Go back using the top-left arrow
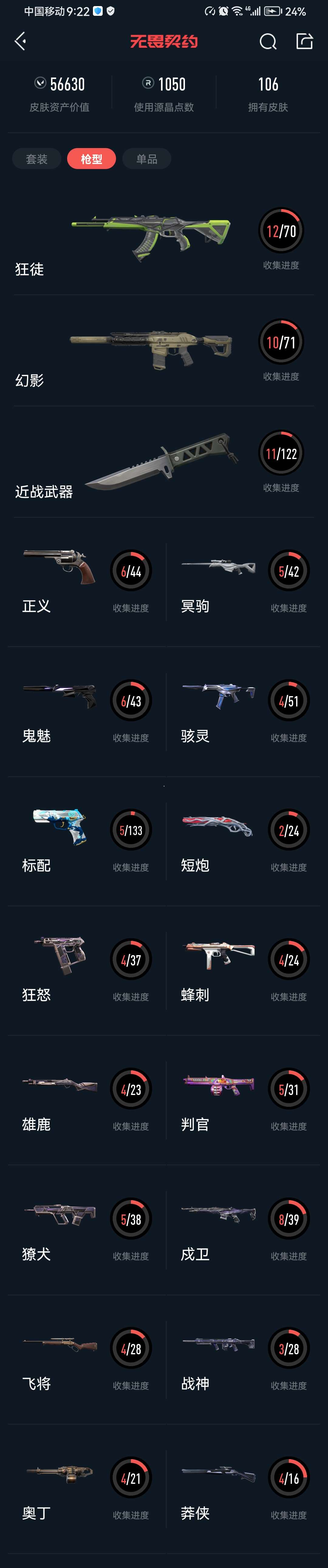Viewport: 328px width, 1568px height. click(20, 41)
